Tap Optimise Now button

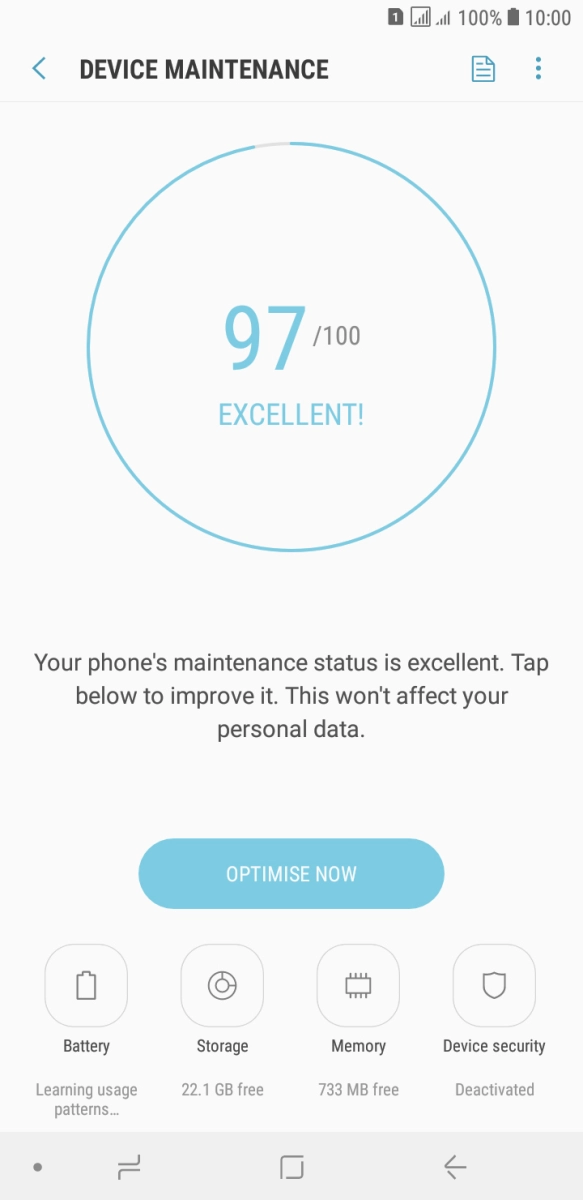pyautogui.click(x=291, y=873)
